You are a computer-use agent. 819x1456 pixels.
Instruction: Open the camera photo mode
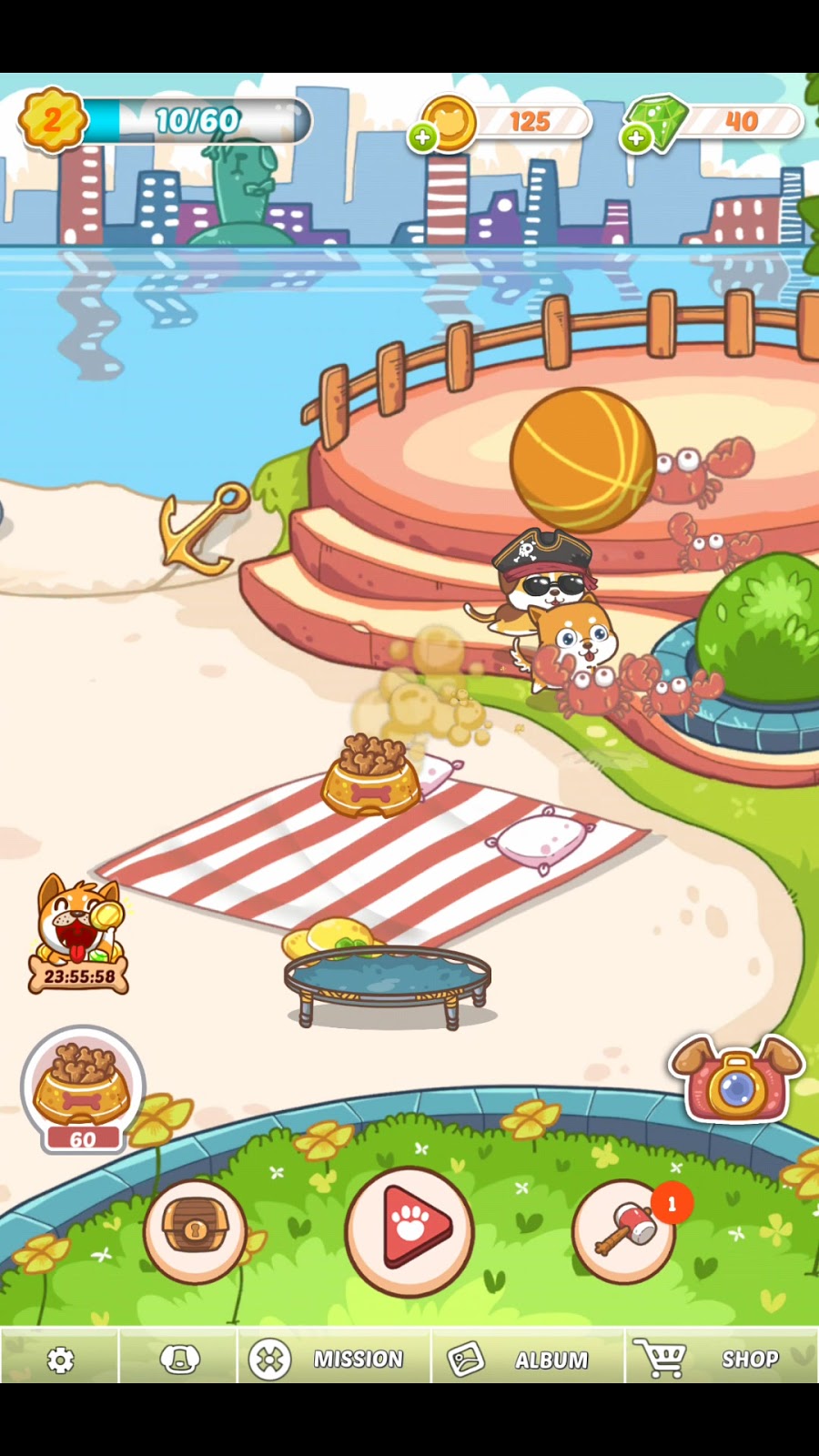737,1080
